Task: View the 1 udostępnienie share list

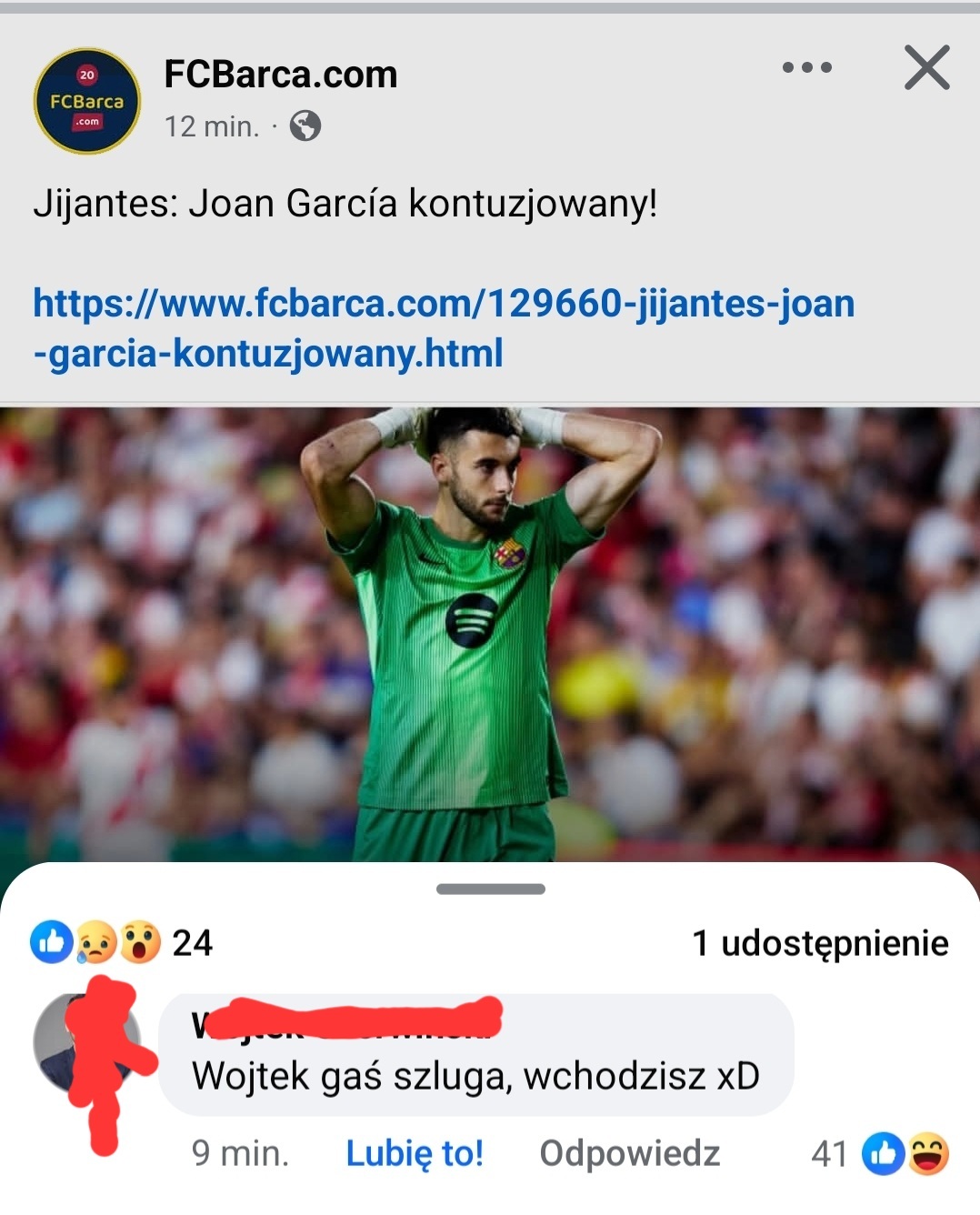Action: (819, 943)
